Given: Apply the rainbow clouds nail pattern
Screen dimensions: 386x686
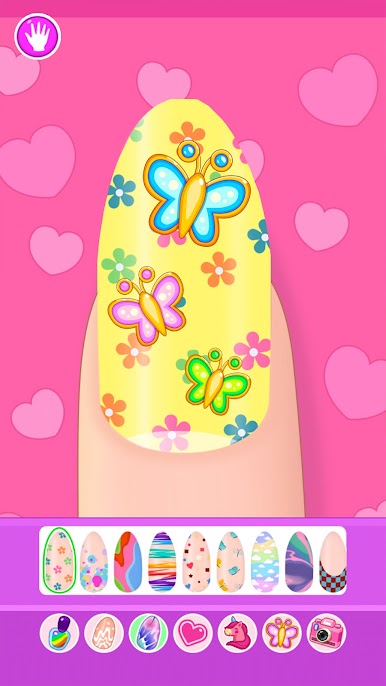Looking at the screenshot, I should [x=265, y=562].
